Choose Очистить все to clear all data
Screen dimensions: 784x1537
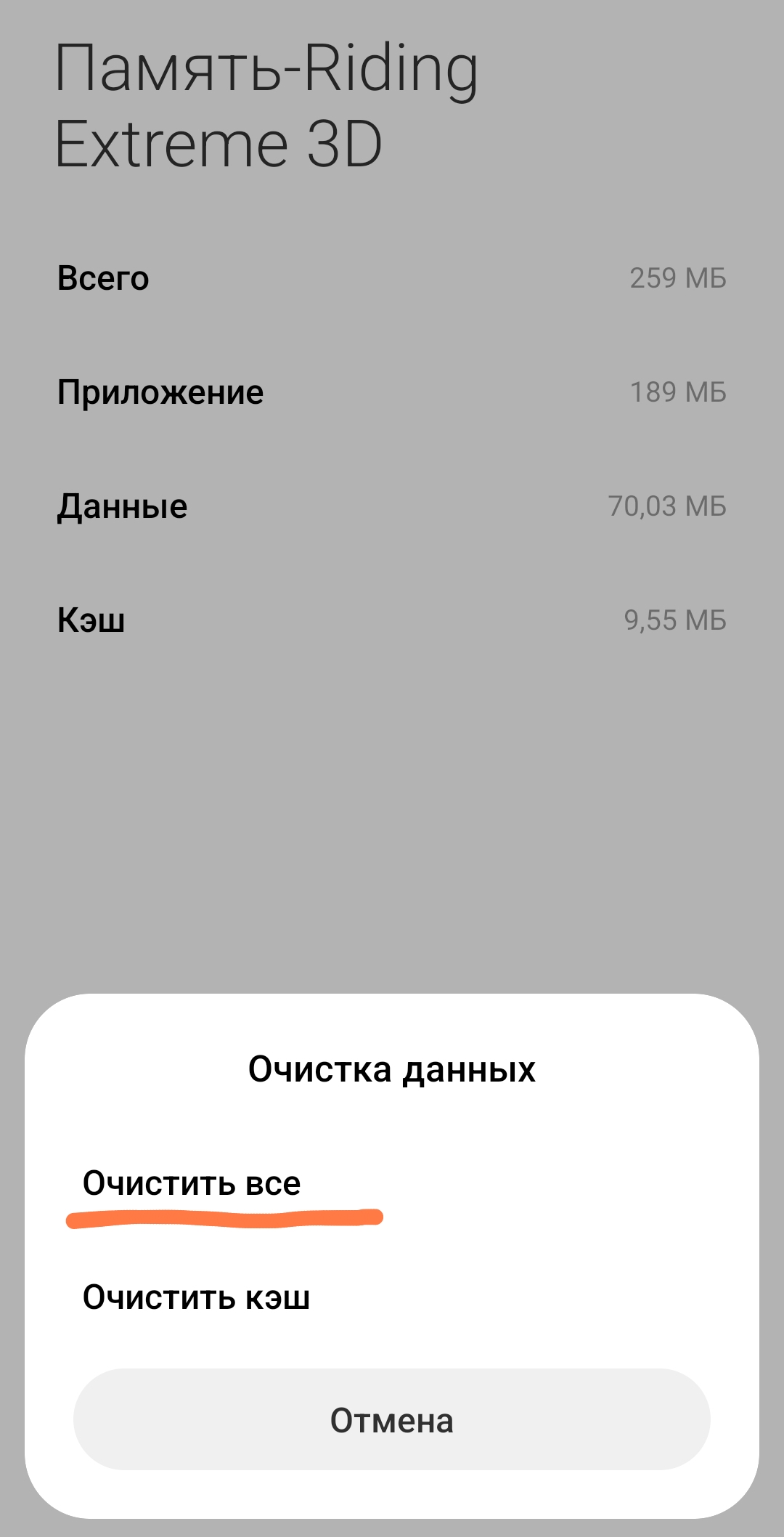tap(192, 1184)
